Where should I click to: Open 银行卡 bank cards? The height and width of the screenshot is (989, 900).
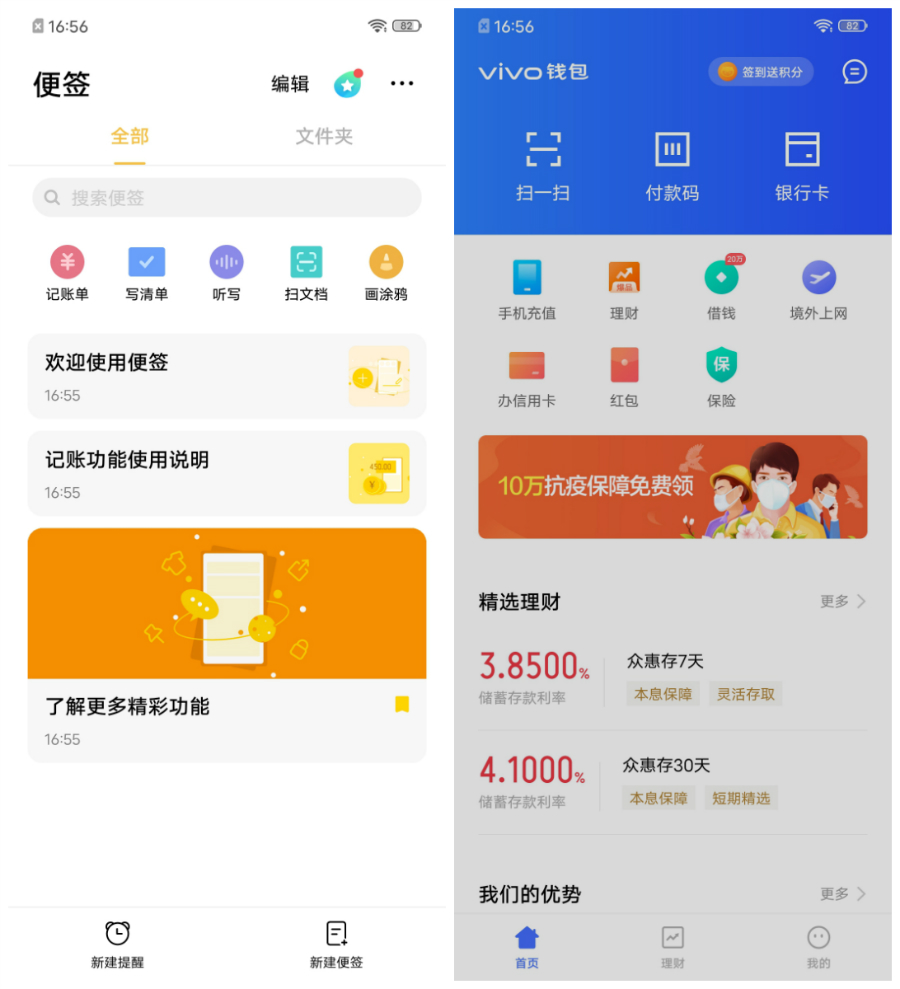(802, 166)
